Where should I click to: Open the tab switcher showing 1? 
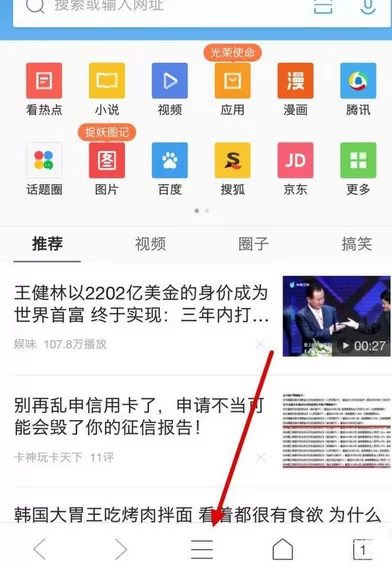[363, 550]
